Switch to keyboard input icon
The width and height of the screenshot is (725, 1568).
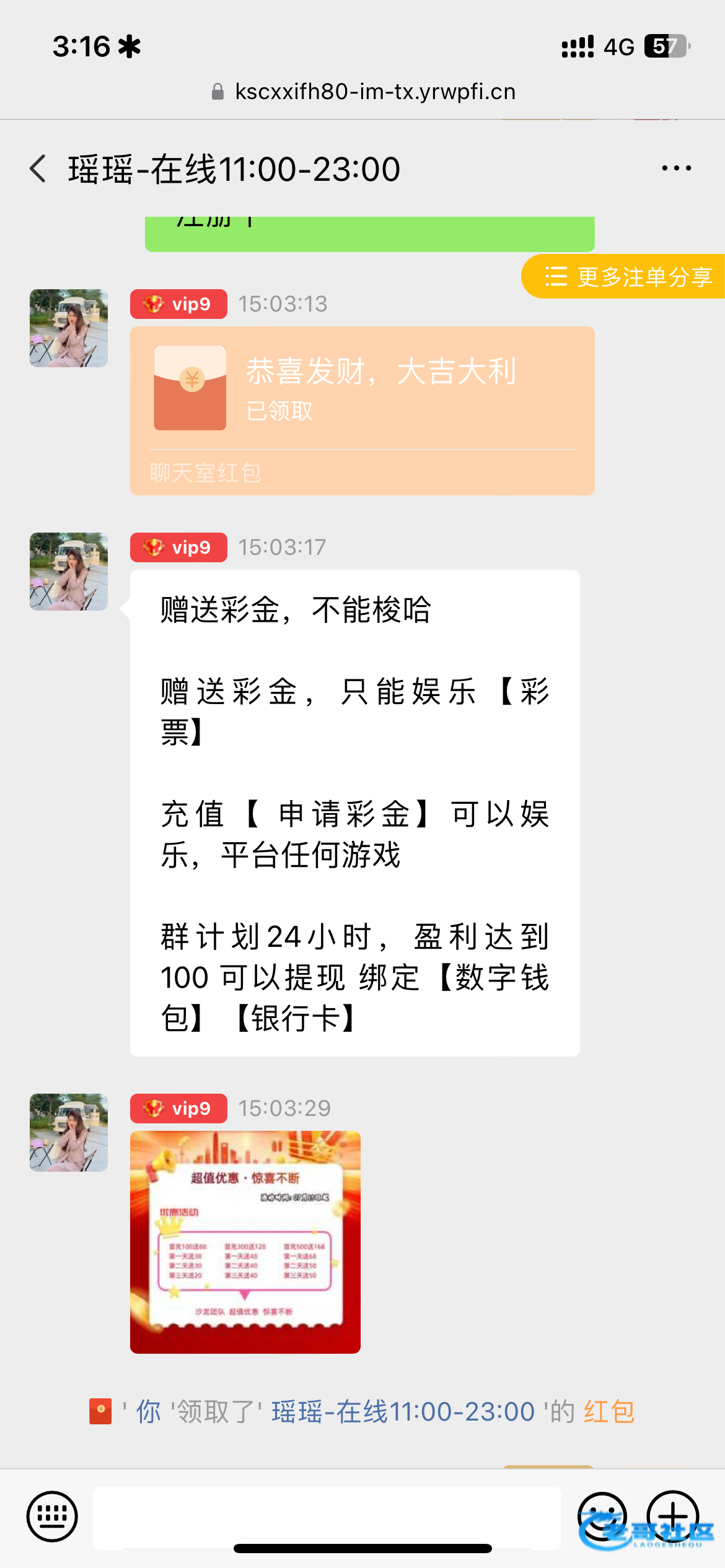pos(52,1517)
